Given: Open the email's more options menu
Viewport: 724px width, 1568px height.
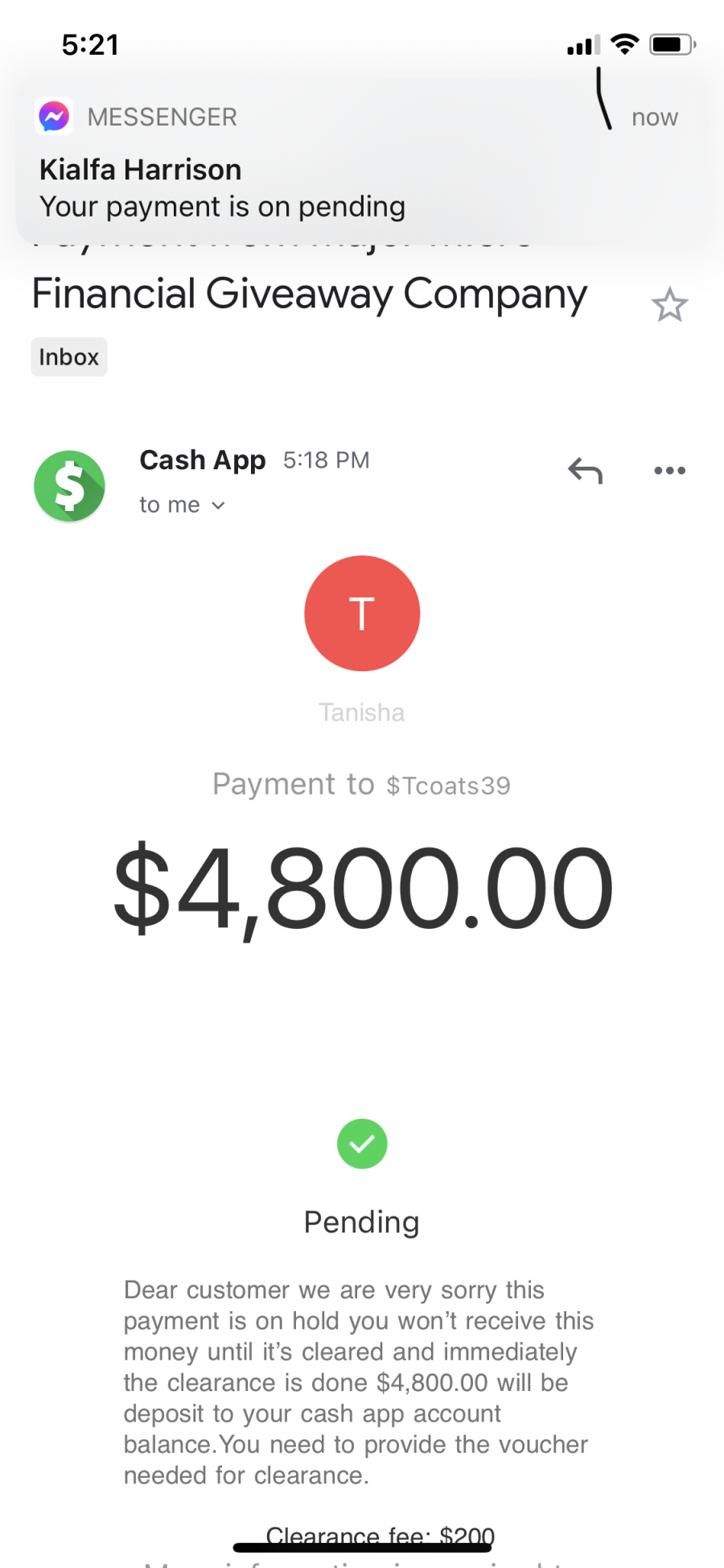Looking at the screenshot, I should [669, 471].
